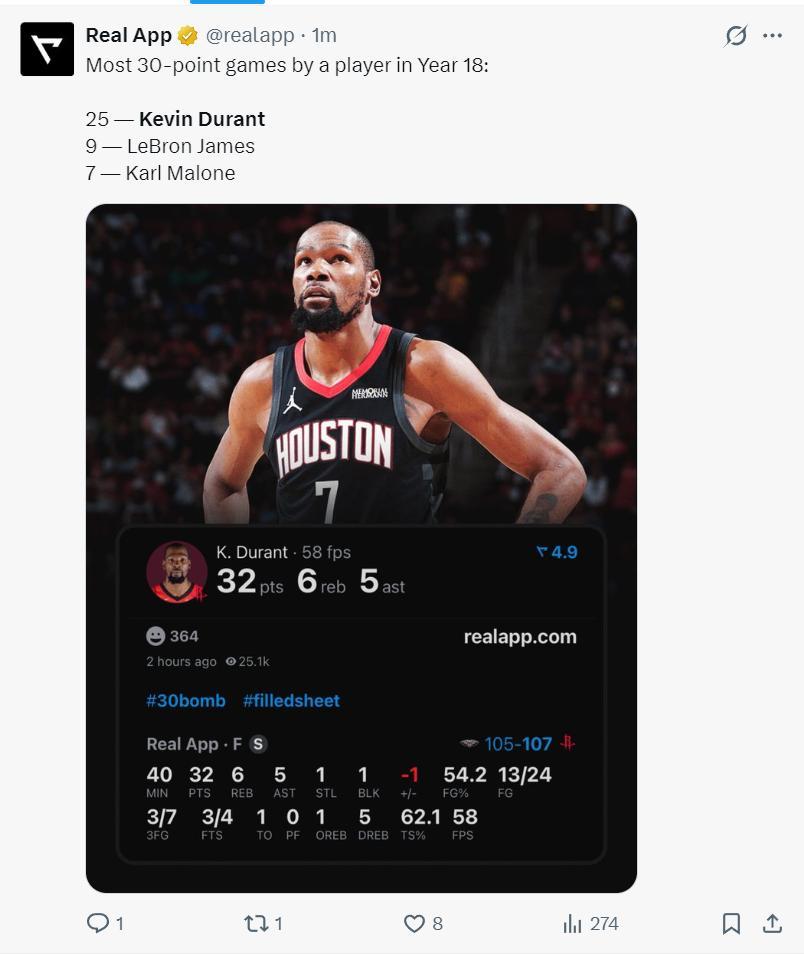The height and width of the screenshot is (956, 804).
Task: View the post's analytics
Action: point(573,923)
